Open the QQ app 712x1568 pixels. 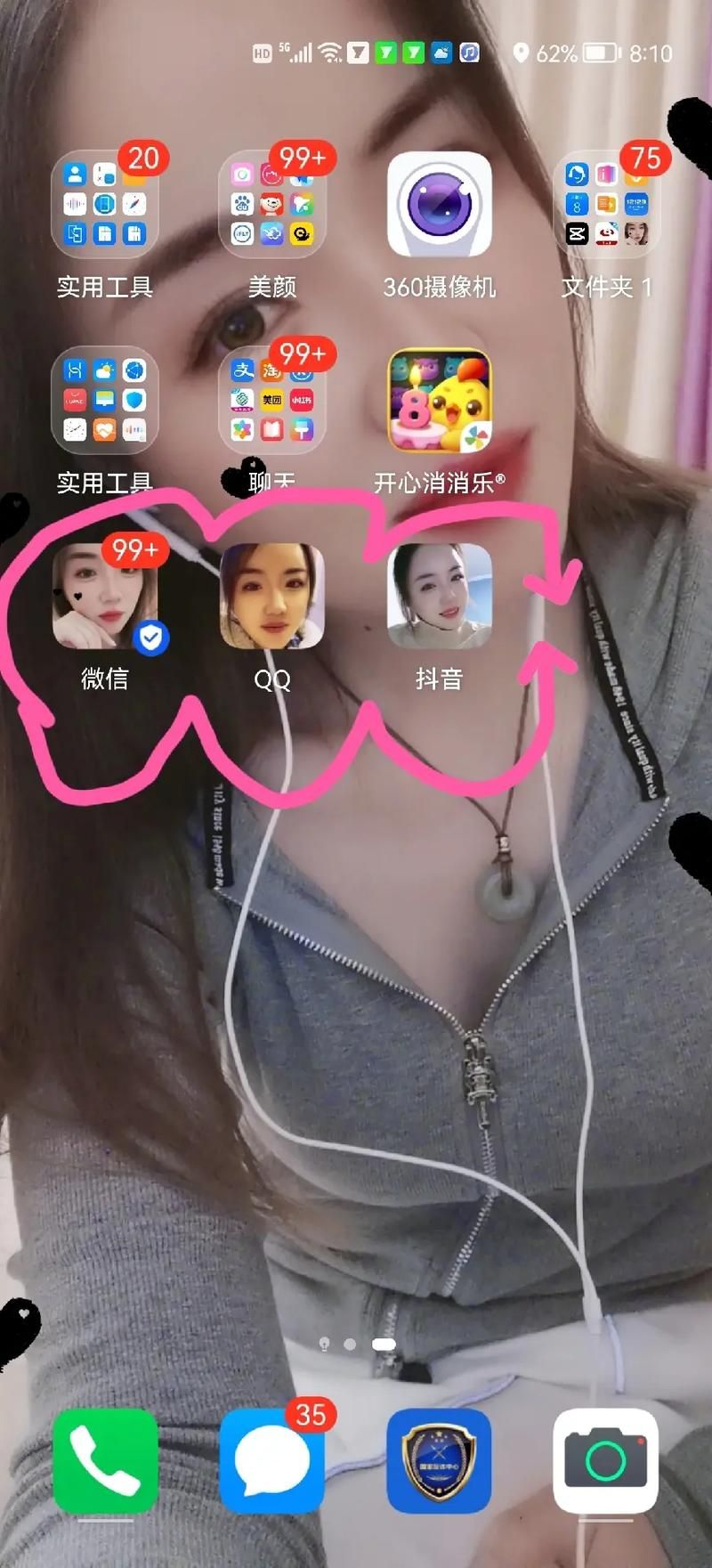coord(271,597)
